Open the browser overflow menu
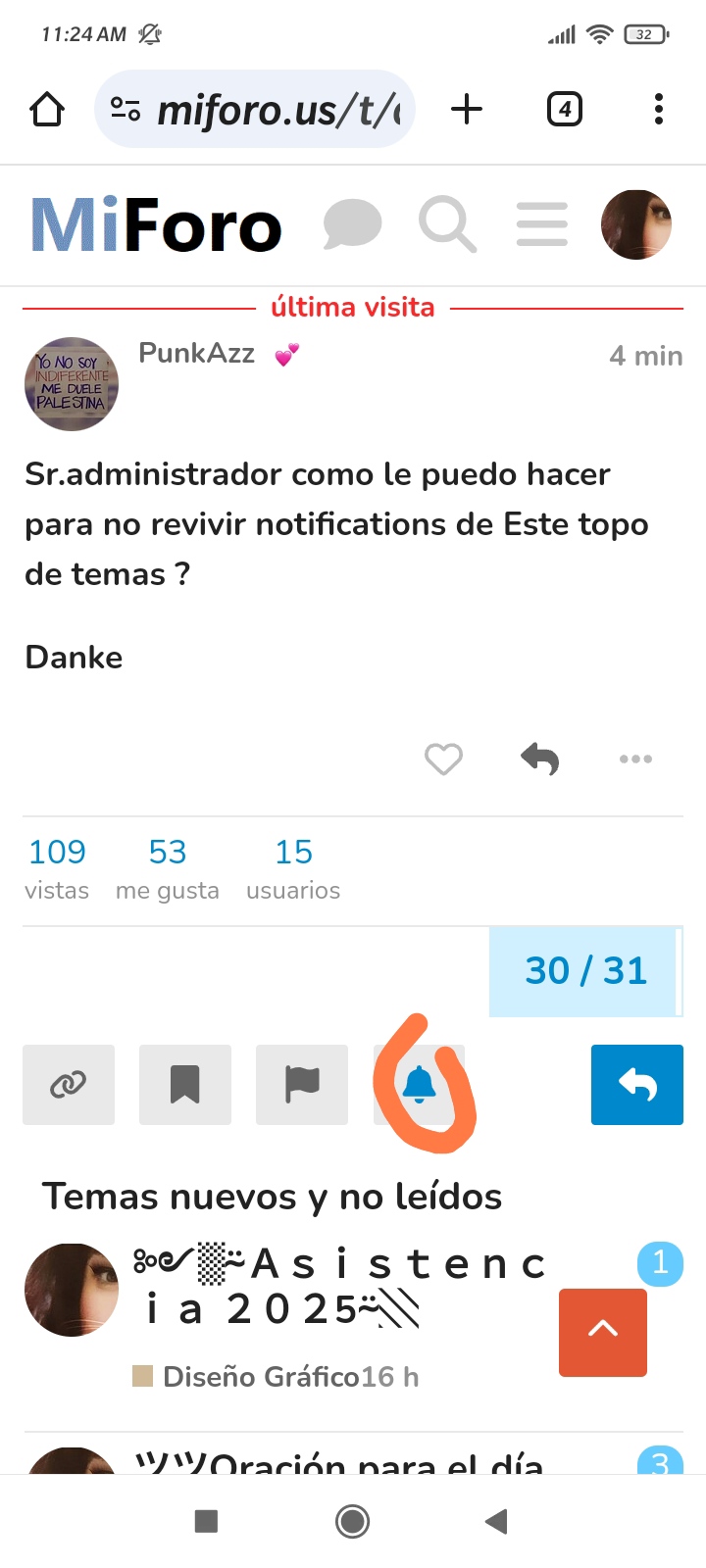This screenshot has height=1568, width=706. click(658, 110)
